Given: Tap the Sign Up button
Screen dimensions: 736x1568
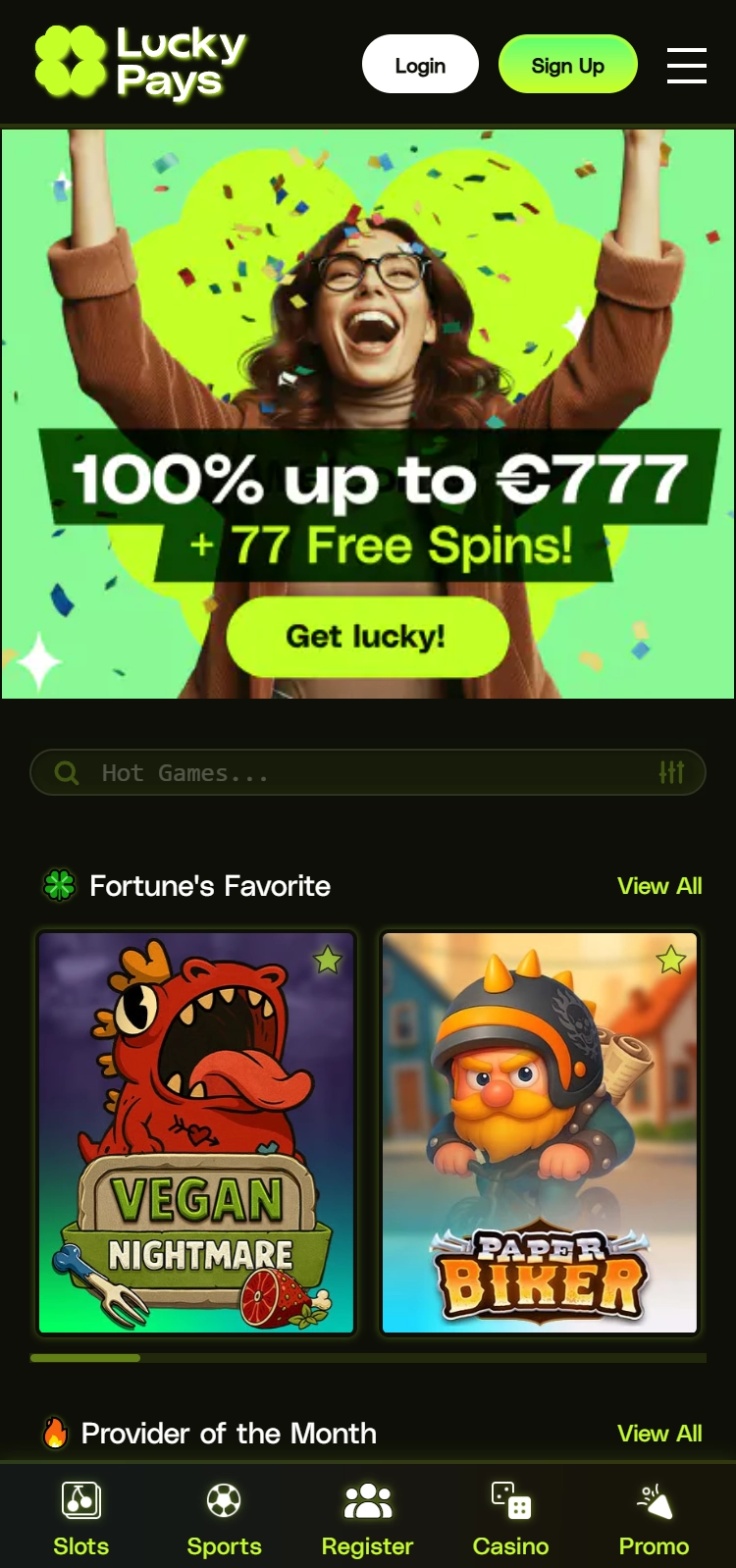Looking at the screenshot, I should pos(568,65).
